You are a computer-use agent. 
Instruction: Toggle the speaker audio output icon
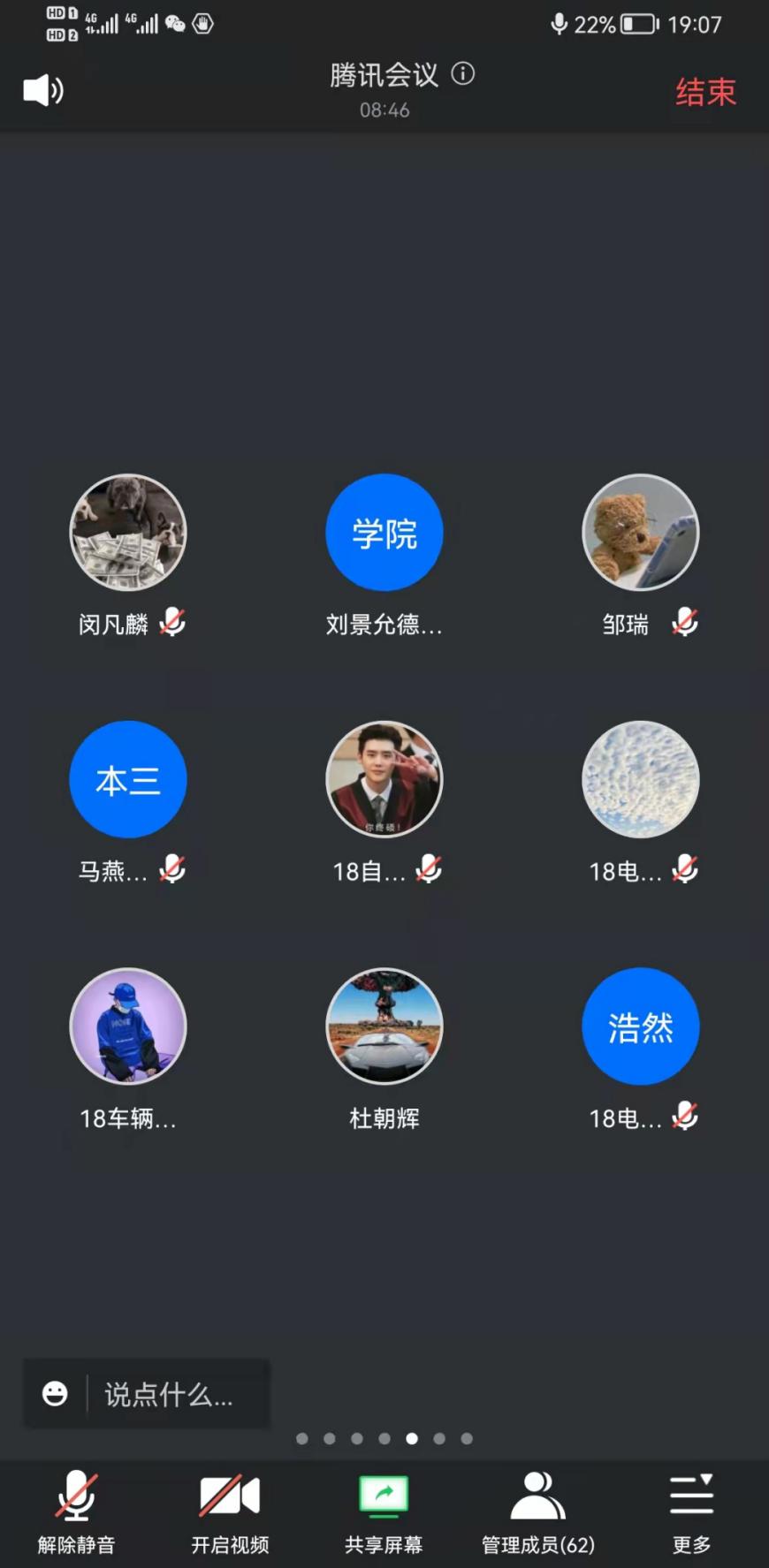43,90
